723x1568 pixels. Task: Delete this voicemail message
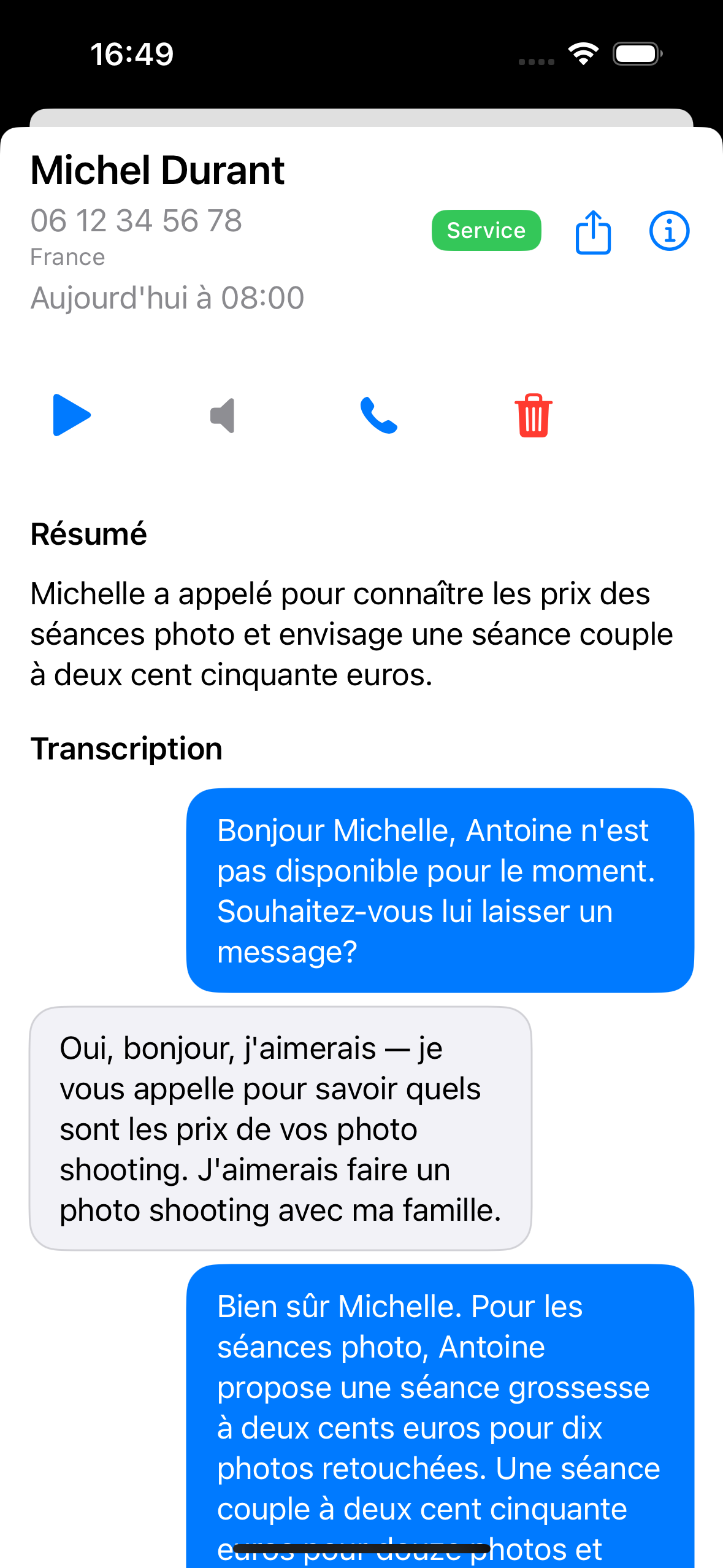(533, 415)
